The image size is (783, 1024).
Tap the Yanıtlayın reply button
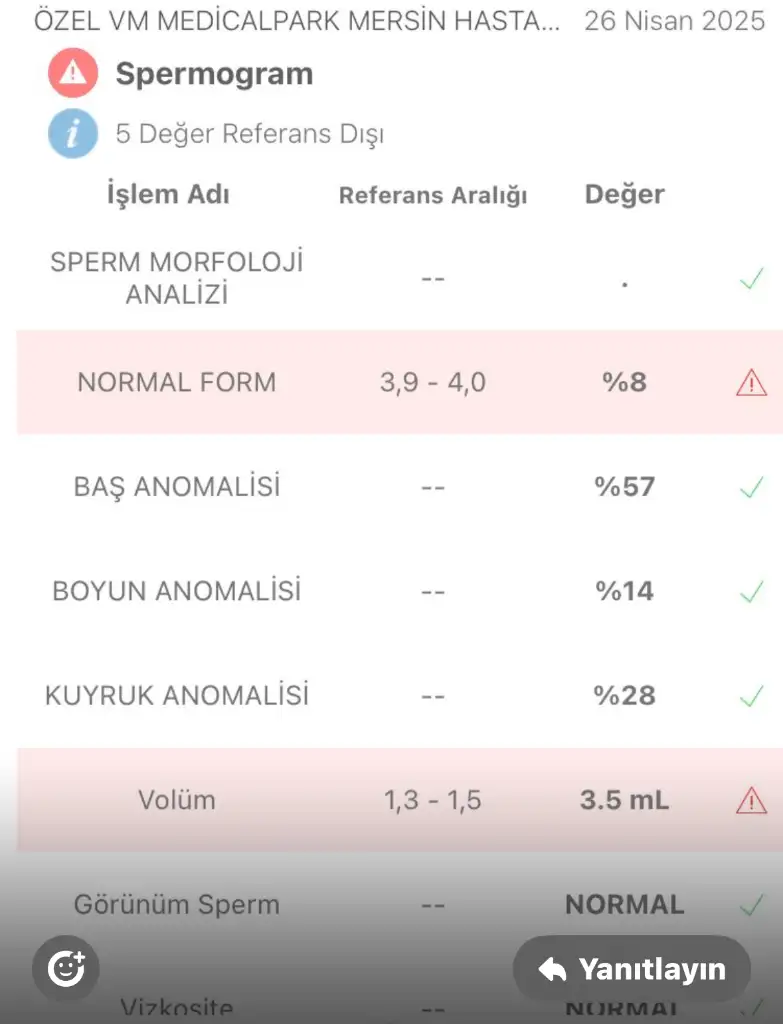coord(631,969)
